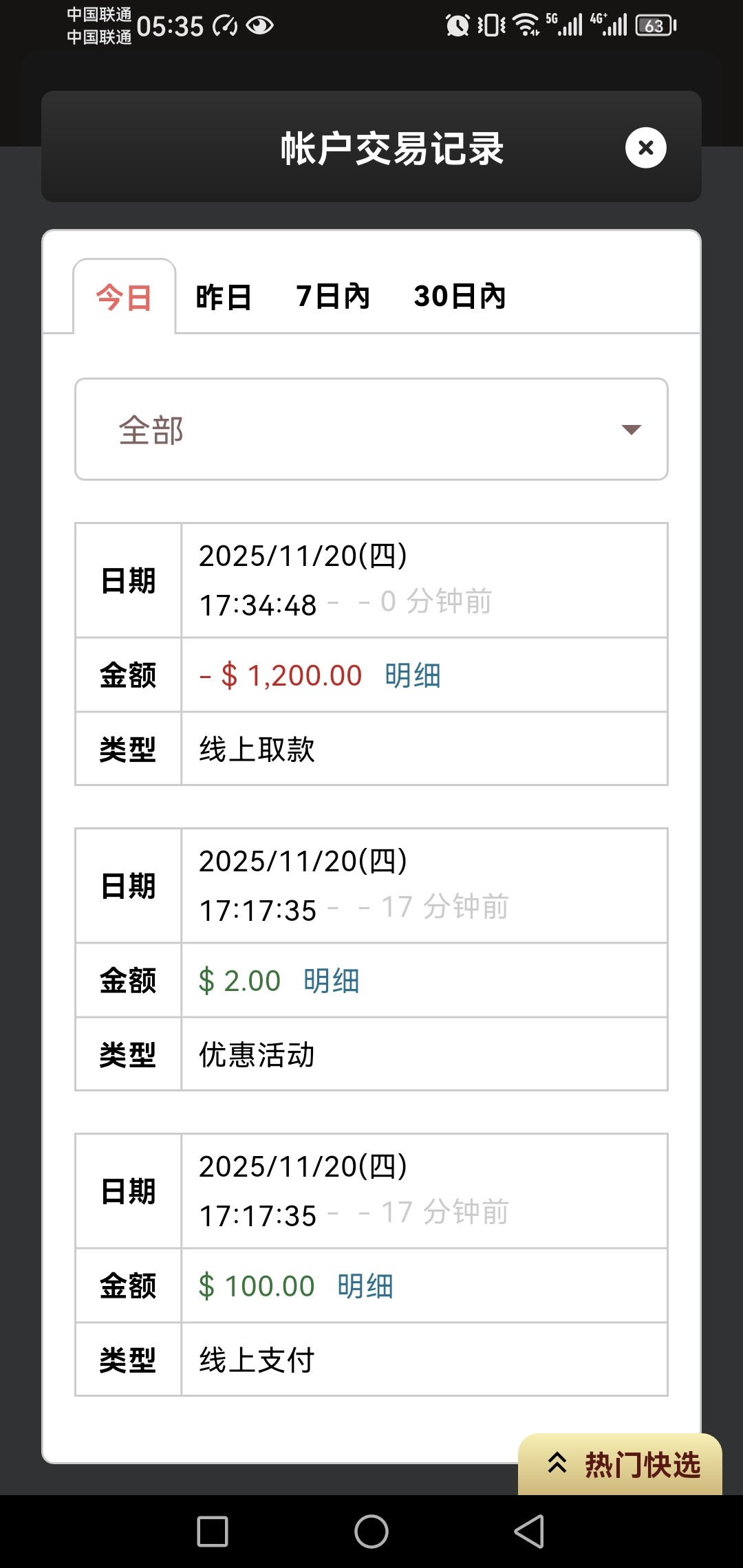View 明细 for the $2.00 promotion

pyautogui.click(x=332, y=981)
